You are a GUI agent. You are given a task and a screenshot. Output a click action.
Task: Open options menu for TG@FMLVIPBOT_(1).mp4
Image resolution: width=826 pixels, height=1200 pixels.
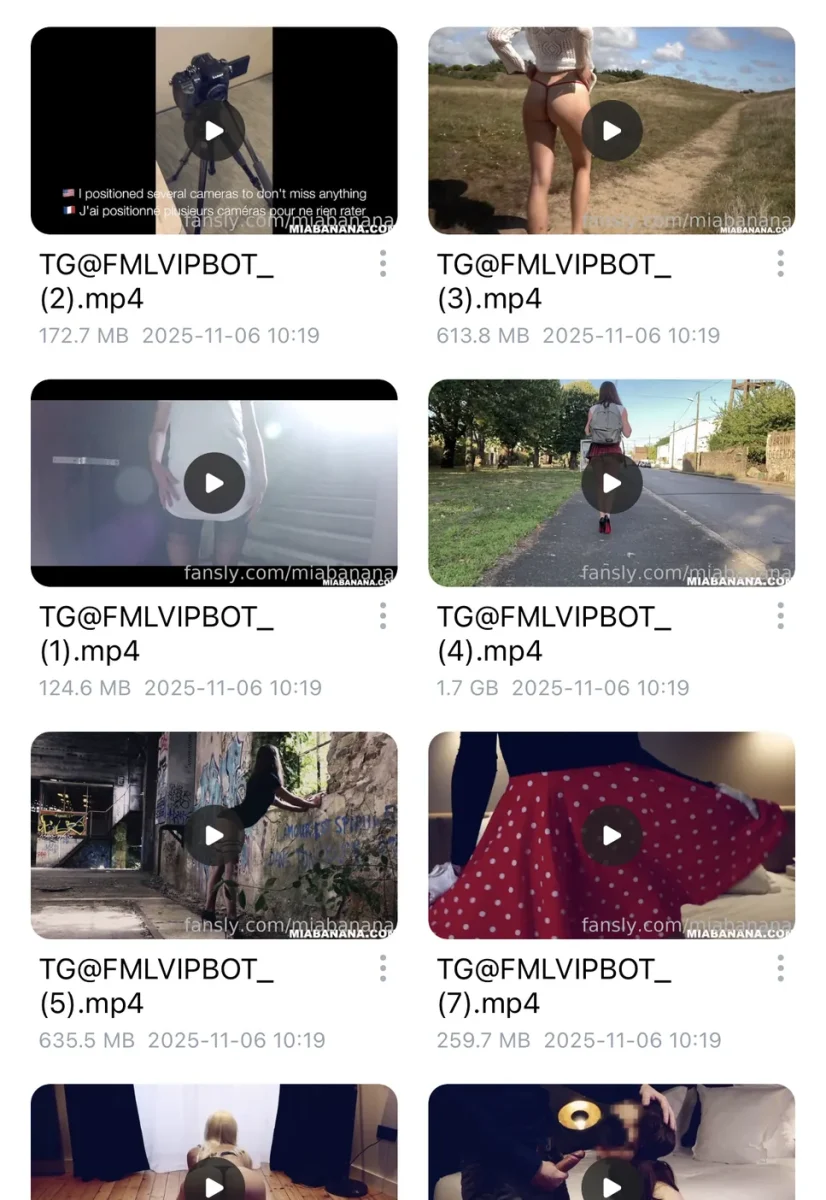pyautogui.click(x=382, y=616)
